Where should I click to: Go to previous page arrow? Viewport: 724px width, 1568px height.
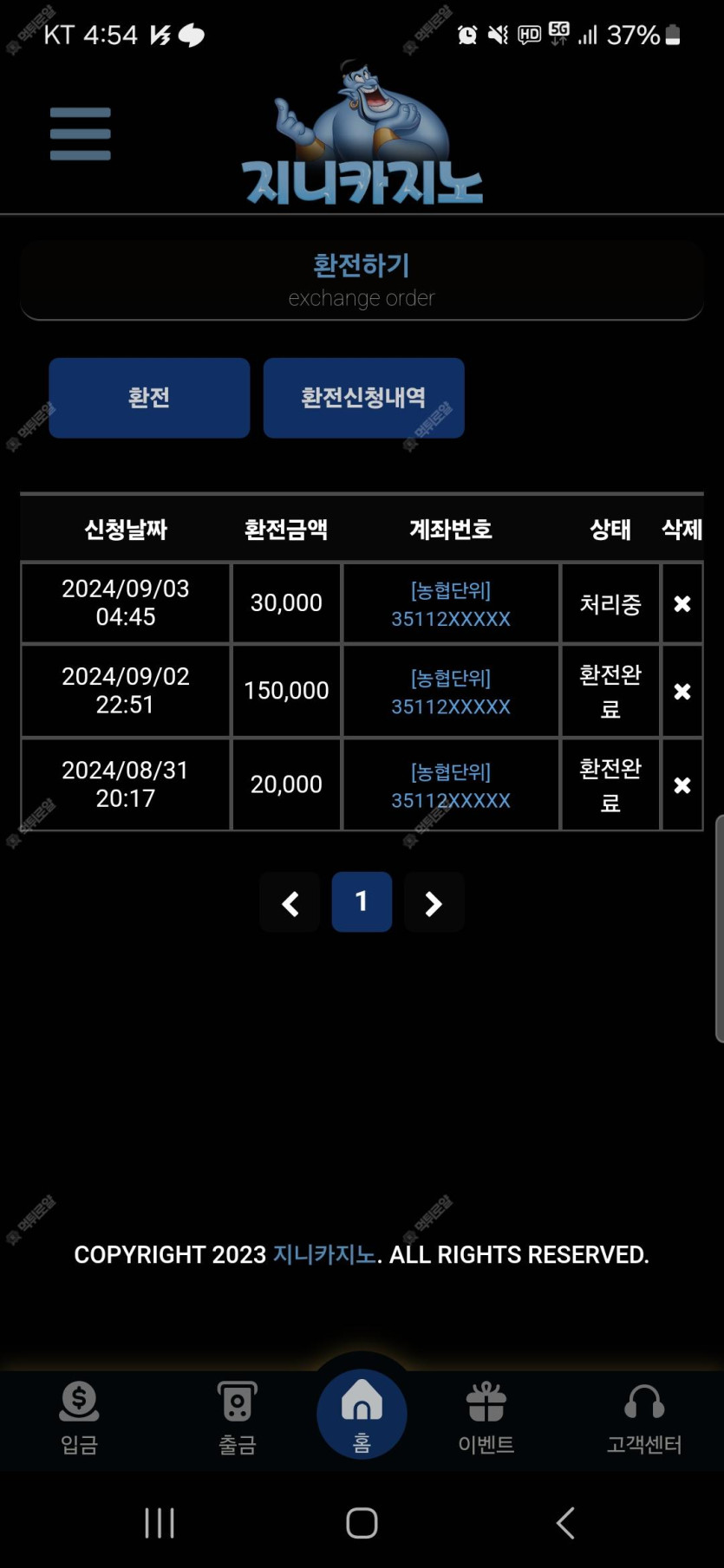click(290, 903)
